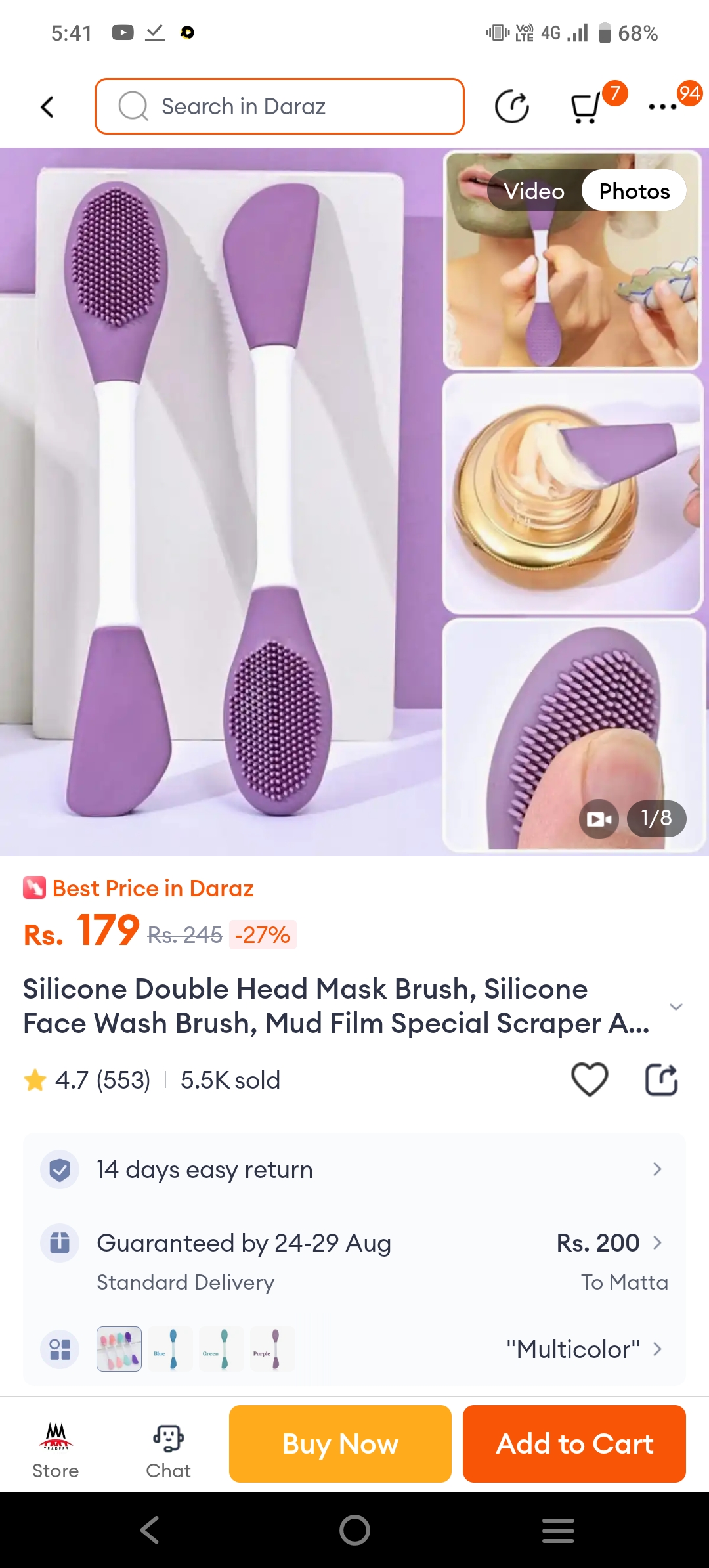The width and height of the screenshot is (709, 1568).
Task: Select the Green color variant
Action: [222, 1349]
